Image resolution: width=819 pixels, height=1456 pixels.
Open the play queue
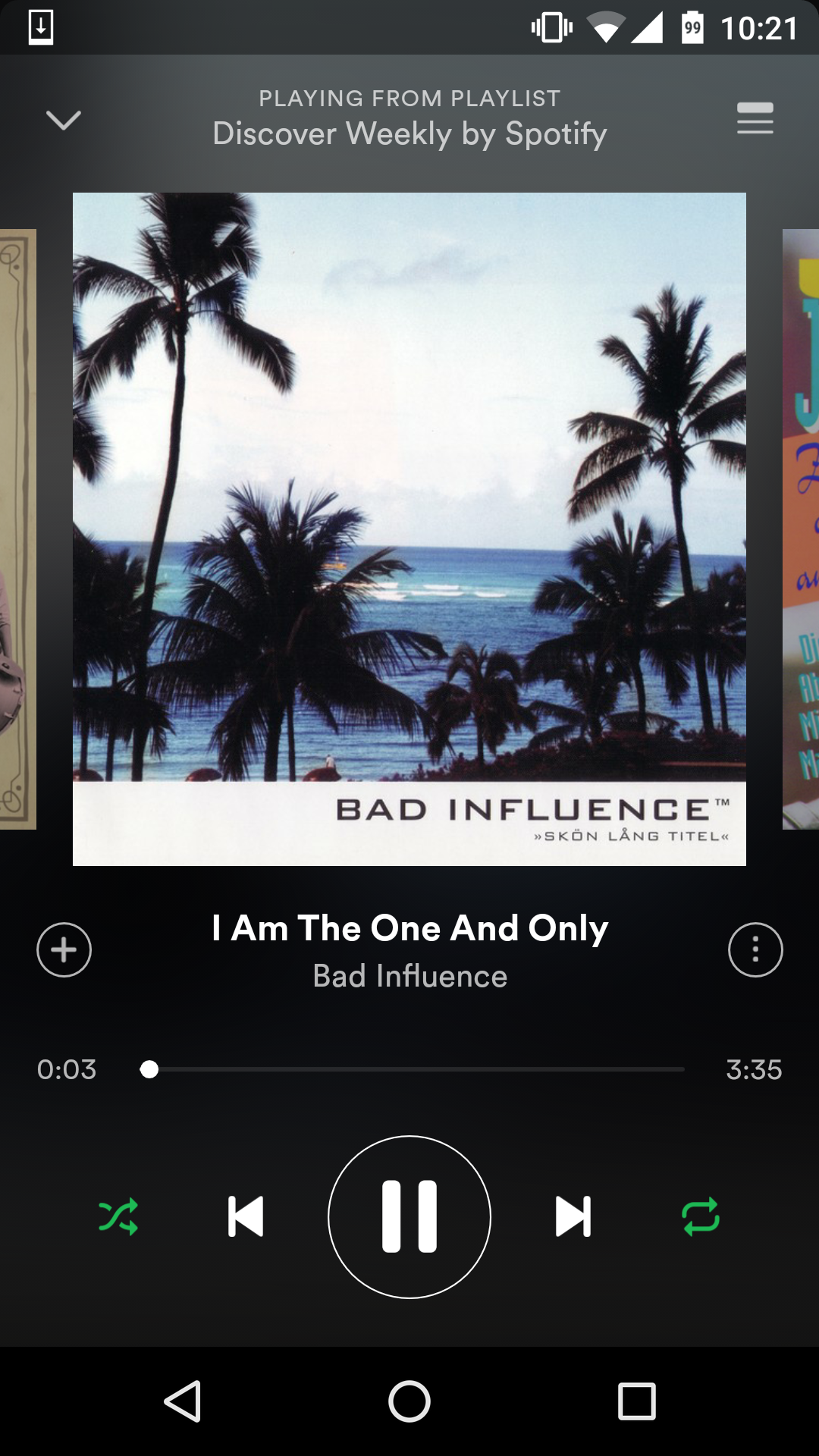755,118
